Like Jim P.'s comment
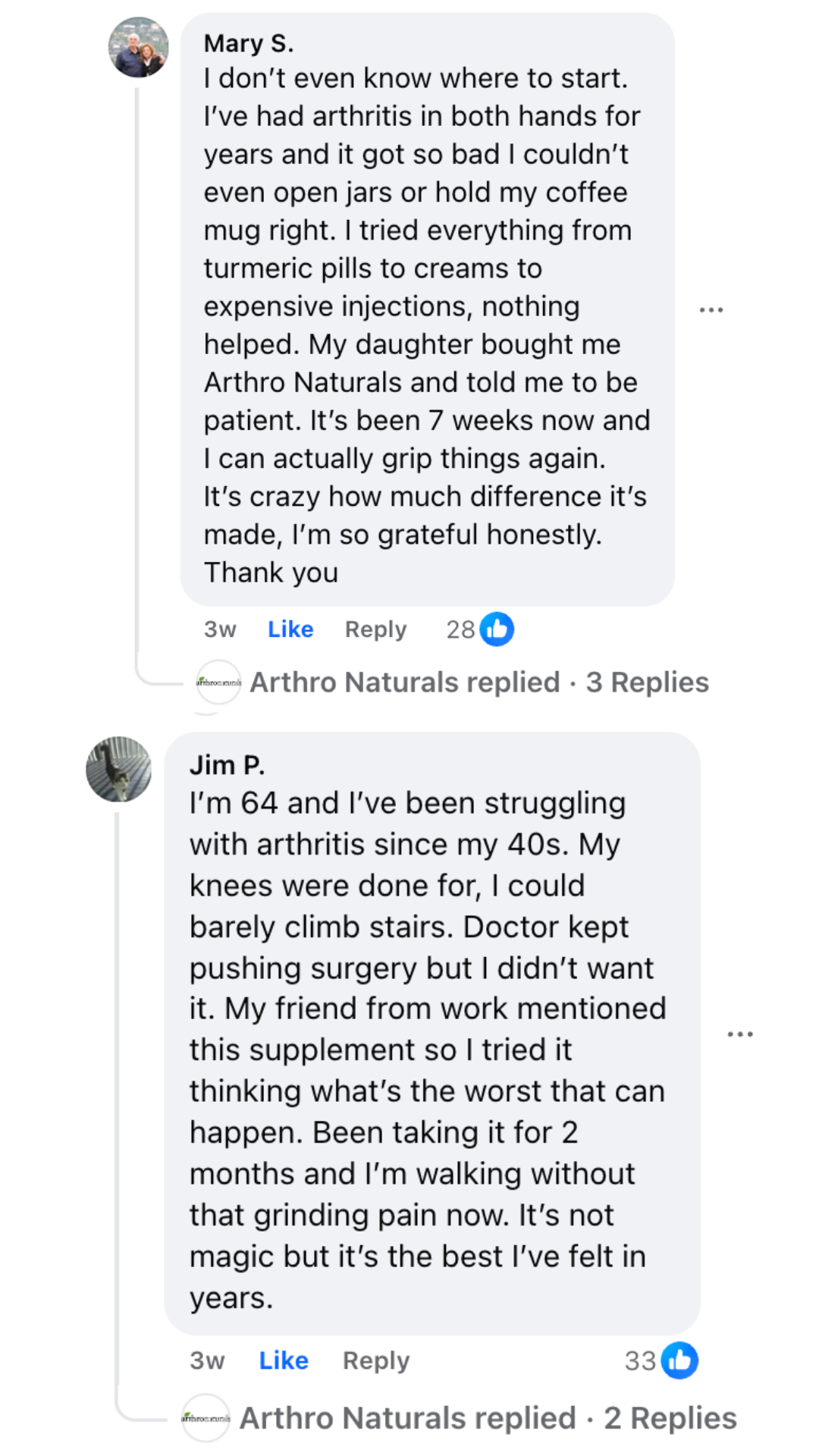819x1456 pixels. pos(284,1360)
